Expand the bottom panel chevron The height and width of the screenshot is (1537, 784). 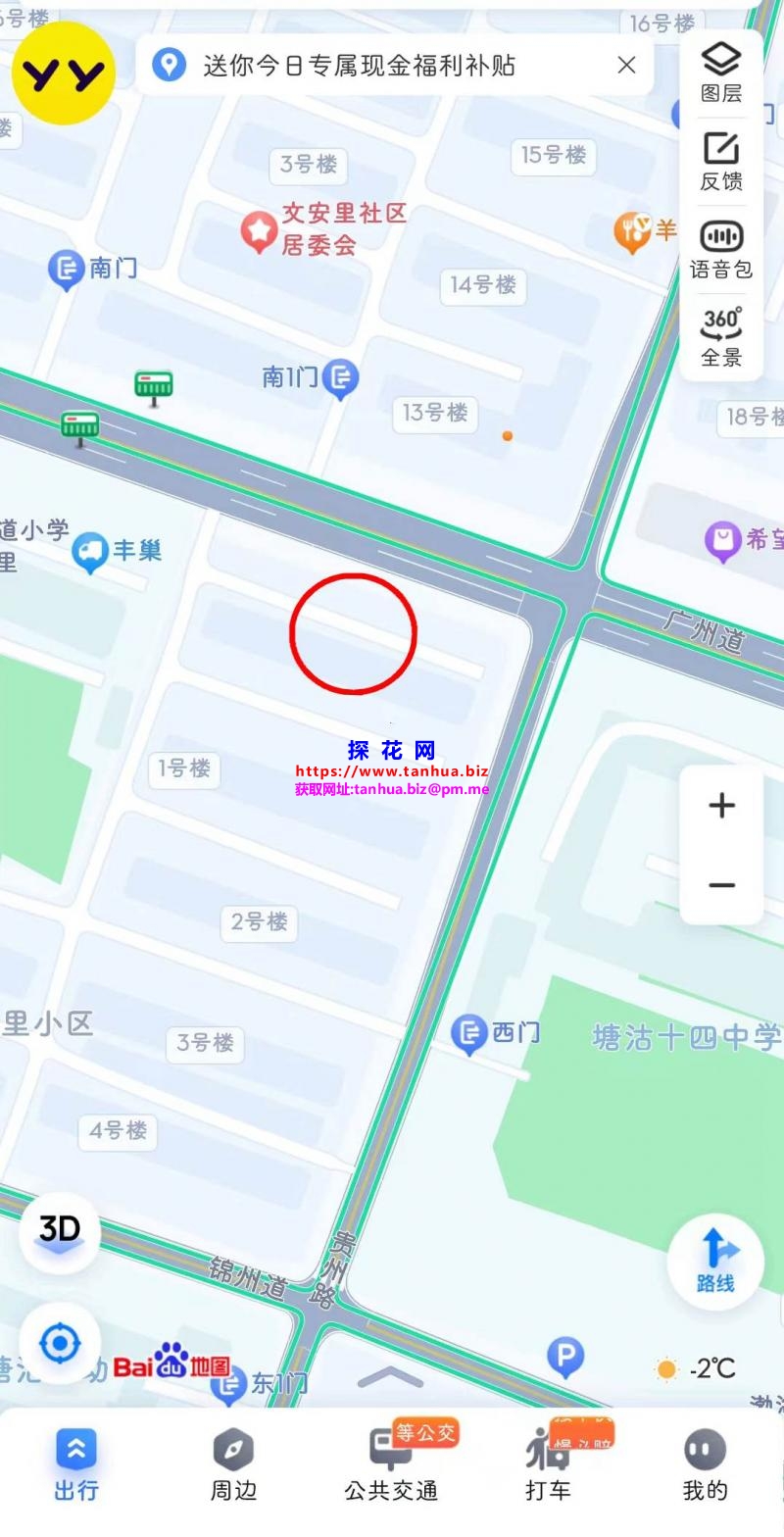coord(390,1377)
